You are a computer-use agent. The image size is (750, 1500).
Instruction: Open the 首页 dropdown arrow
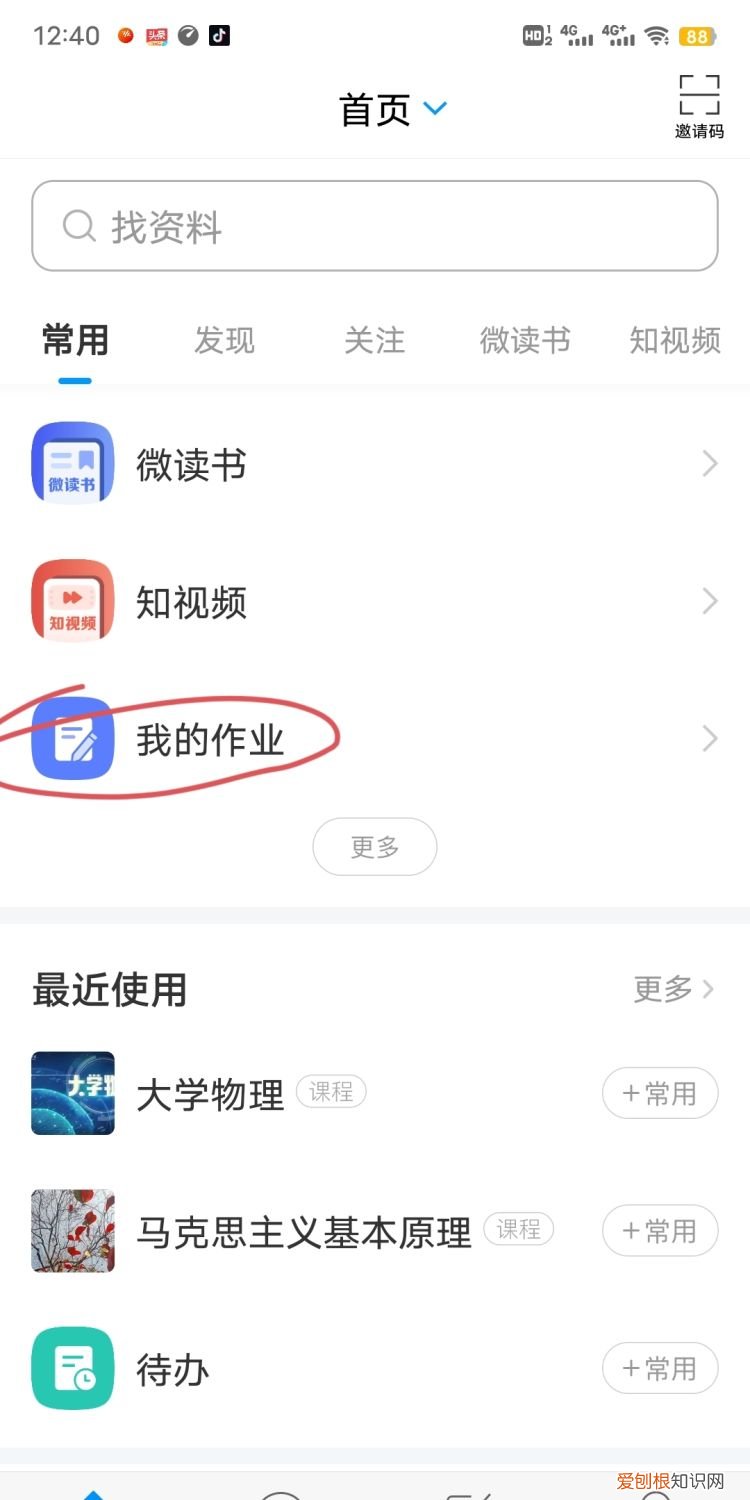[x=434, y=110]
